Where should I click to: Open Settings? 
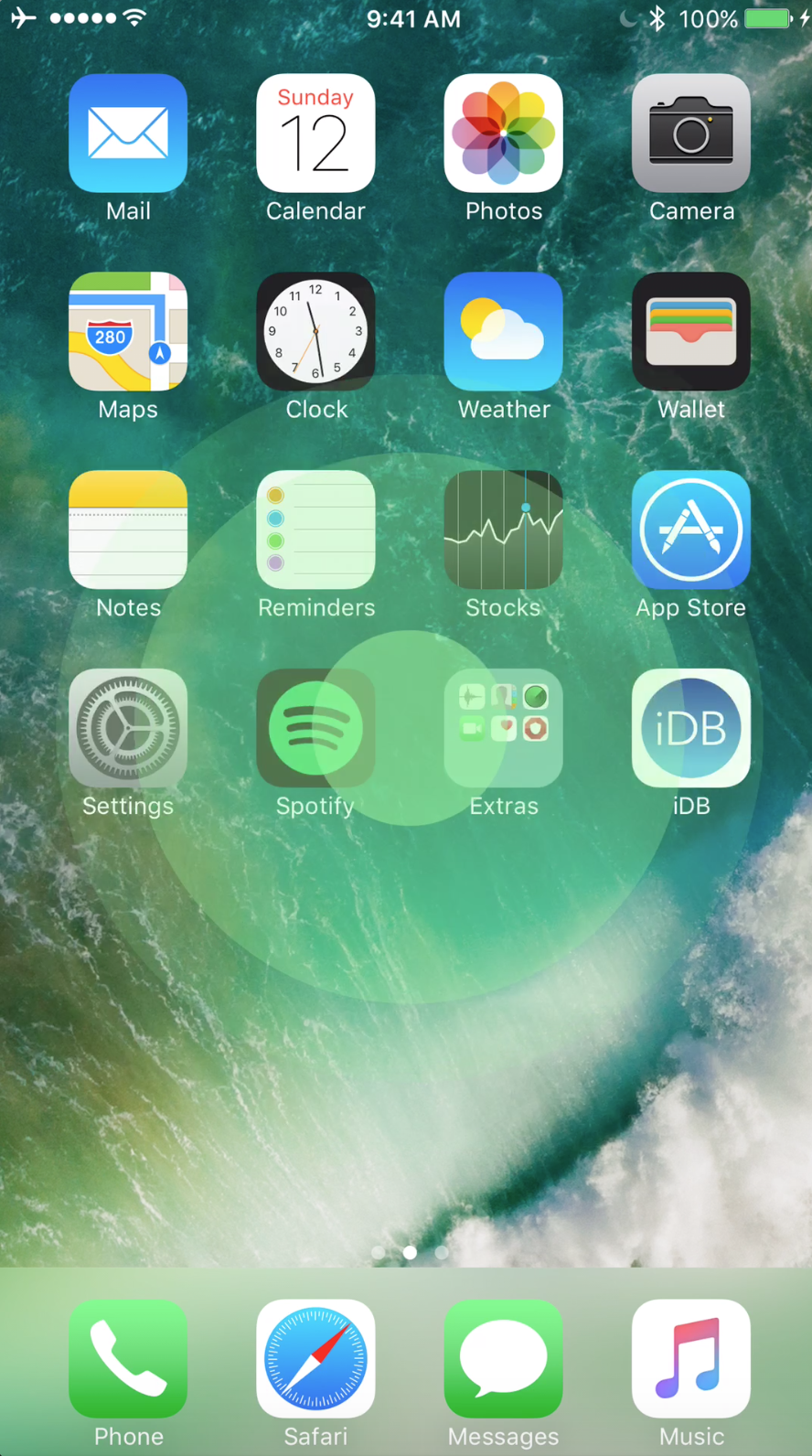click(x=128, y=728)
